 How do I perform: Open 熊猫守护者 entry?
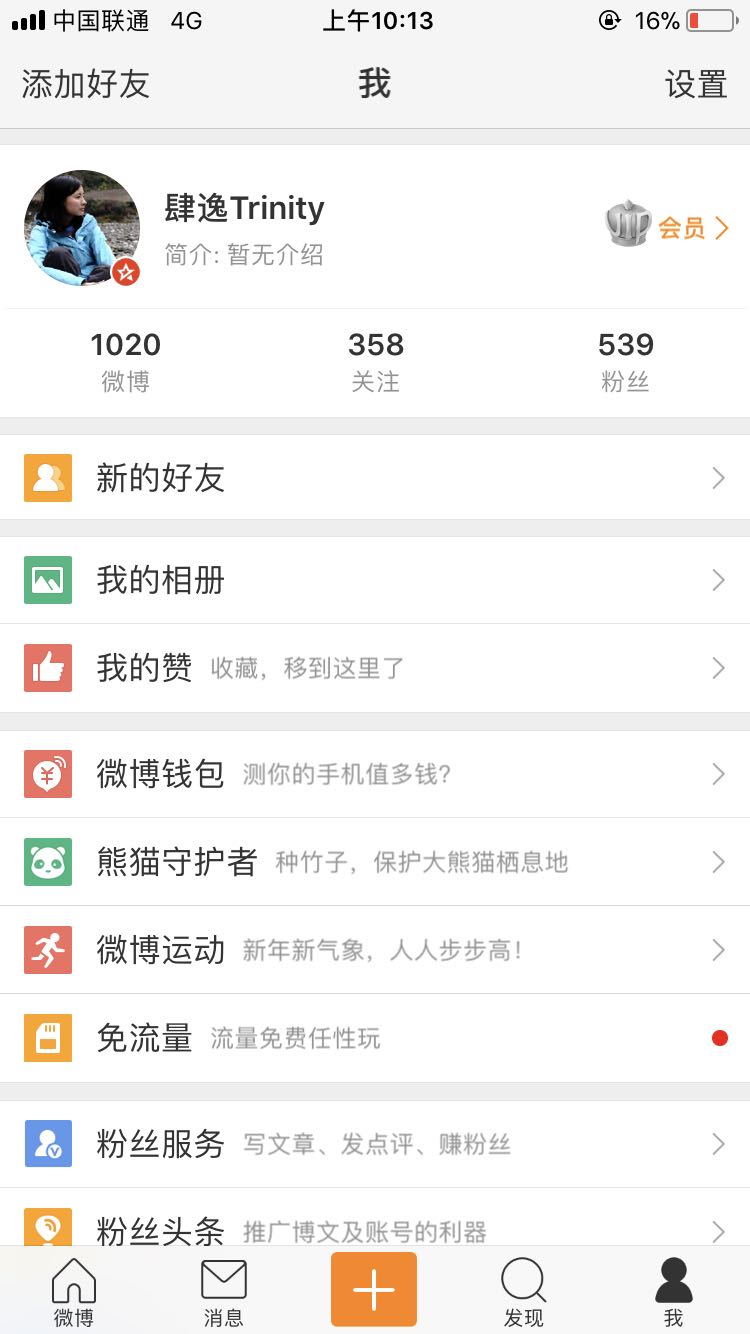[375, 862]
